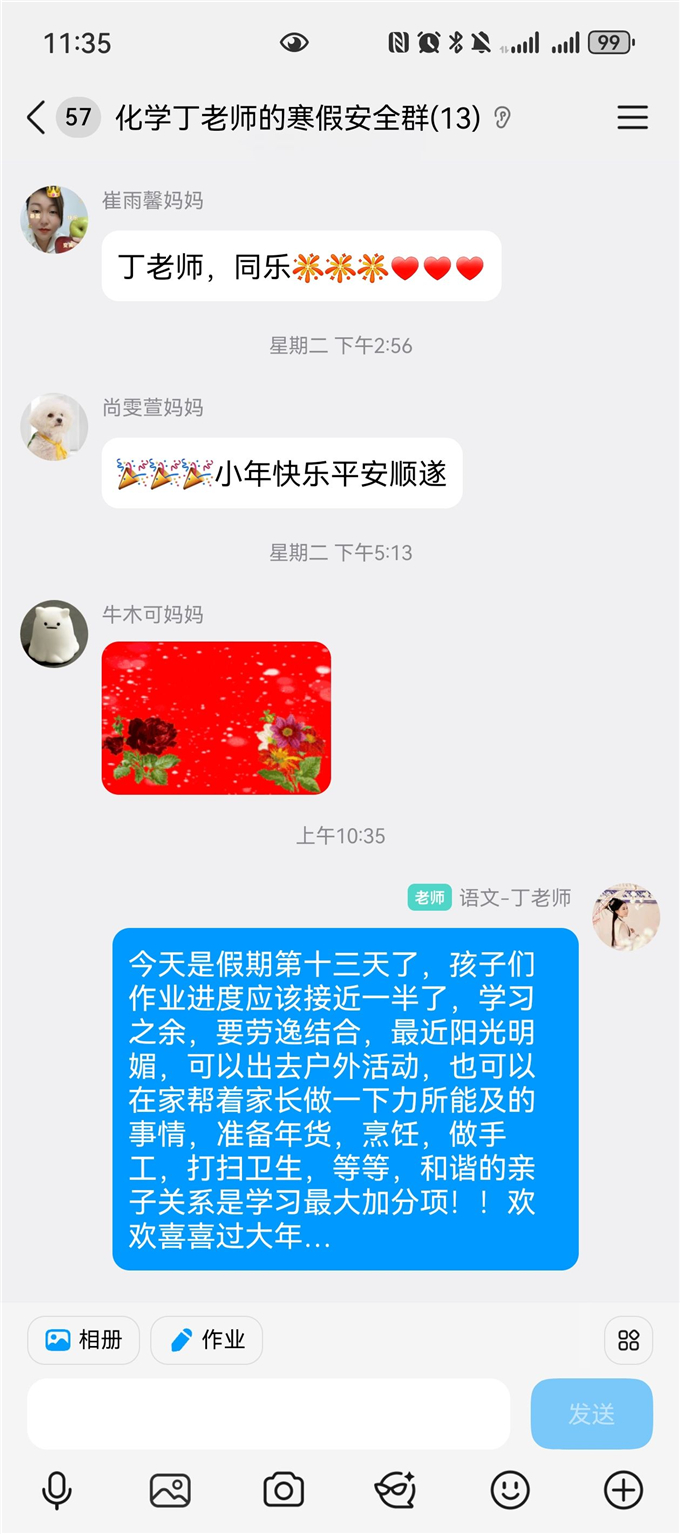Open 崔雨馨妈妈's profile avatar
The width and height of the screenshot is (680, 1534).
(x=54, y=219)
